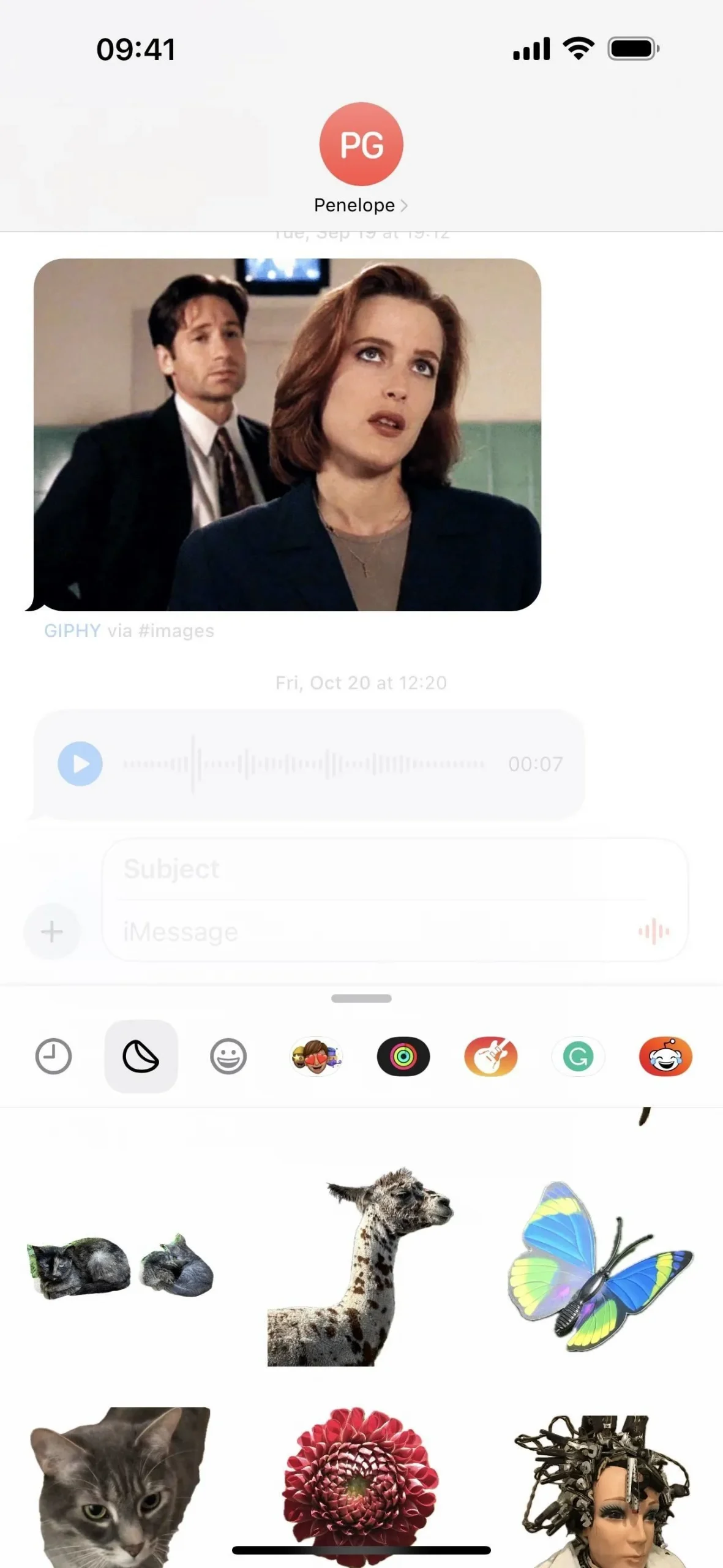Viewport: 723px width, 1568px height.
Task: Open Memoji stickers
Action: pyautogui.click(x=316, y=1057)
